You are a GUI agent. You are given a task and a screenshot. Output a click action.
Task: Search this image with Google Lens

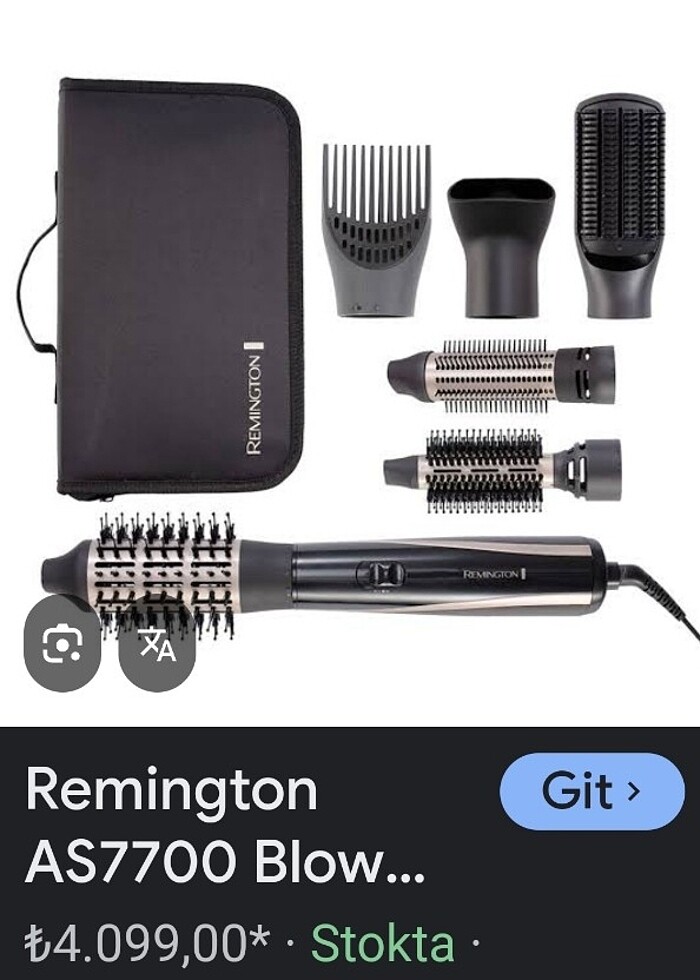pyautogui.click(x=62, y=645)
